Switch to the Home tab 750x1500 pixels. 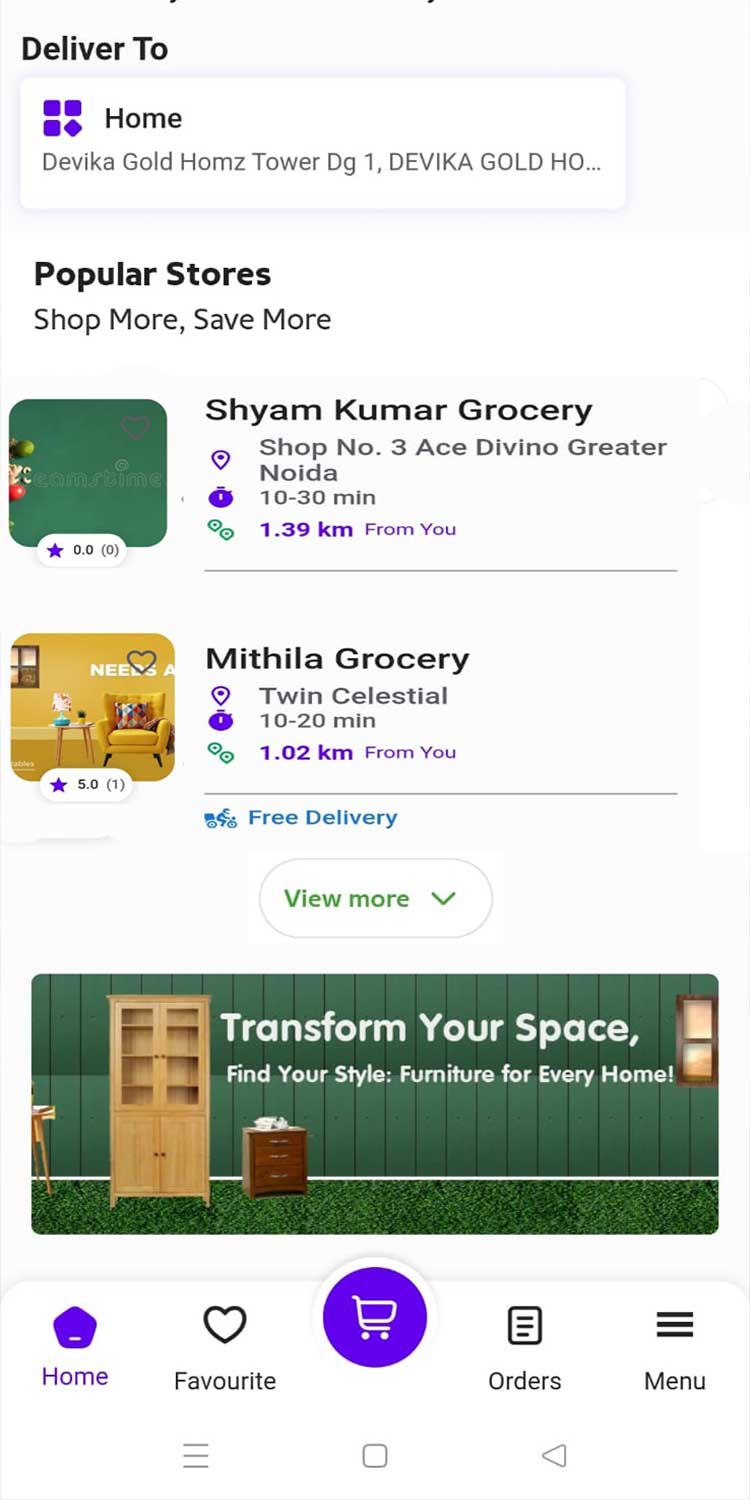[x=75, y=1347]
